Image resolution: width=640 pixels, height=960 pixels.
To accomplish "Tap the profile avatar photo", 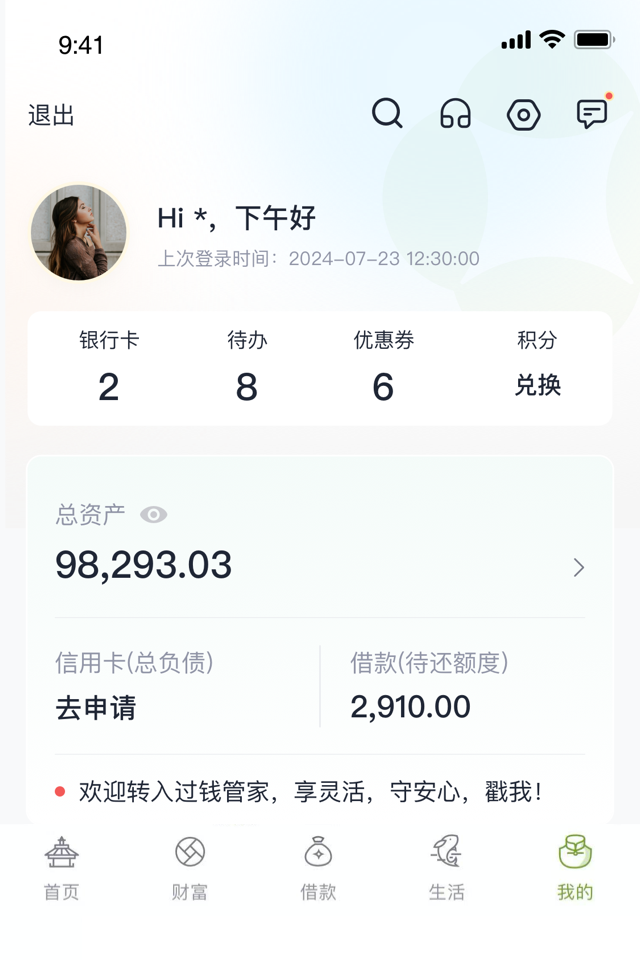I will pos(79,233).
